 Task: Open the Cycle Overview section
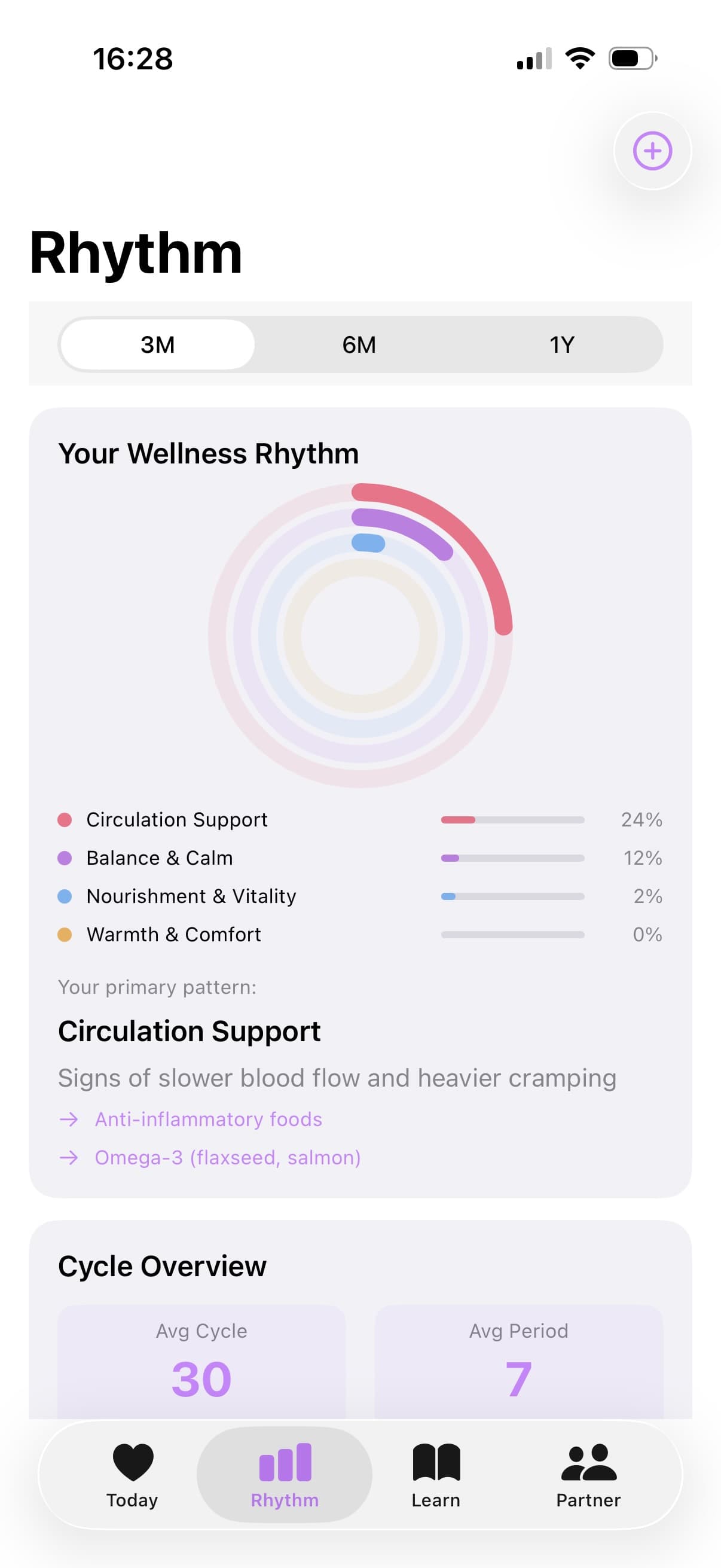pos(161,1265)
